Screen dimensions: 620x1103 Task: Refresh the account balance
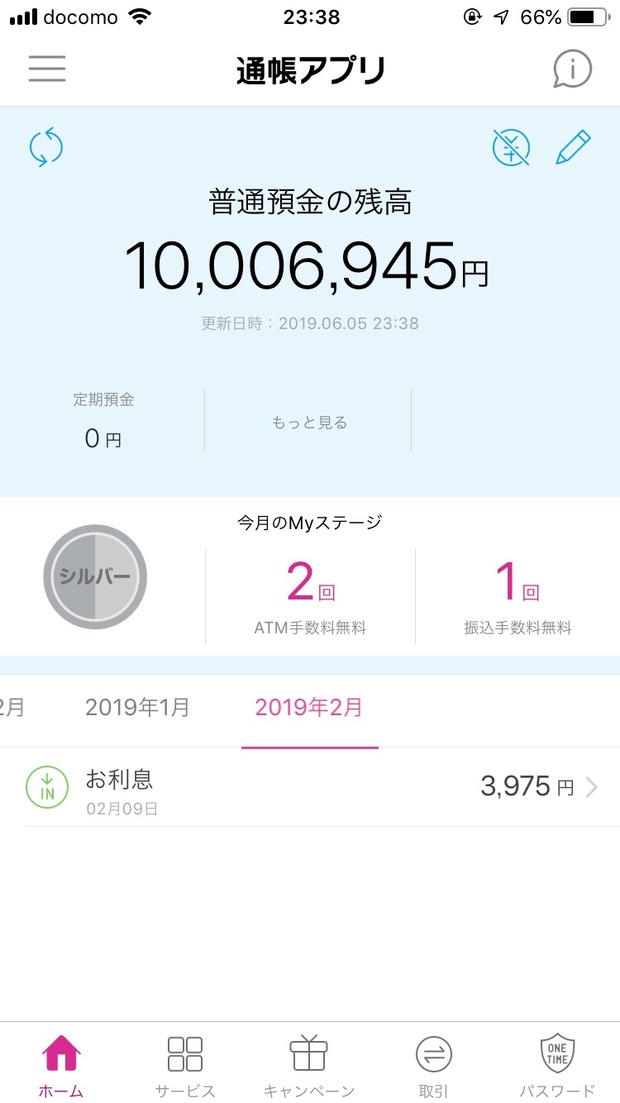(x=46, y=148)
